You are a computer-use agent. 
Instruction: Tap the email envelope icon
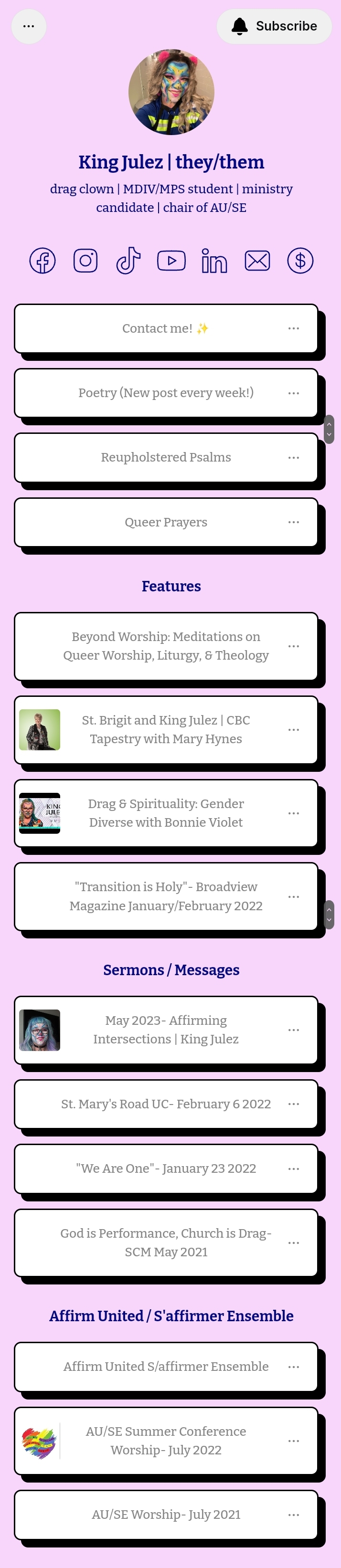257,261
